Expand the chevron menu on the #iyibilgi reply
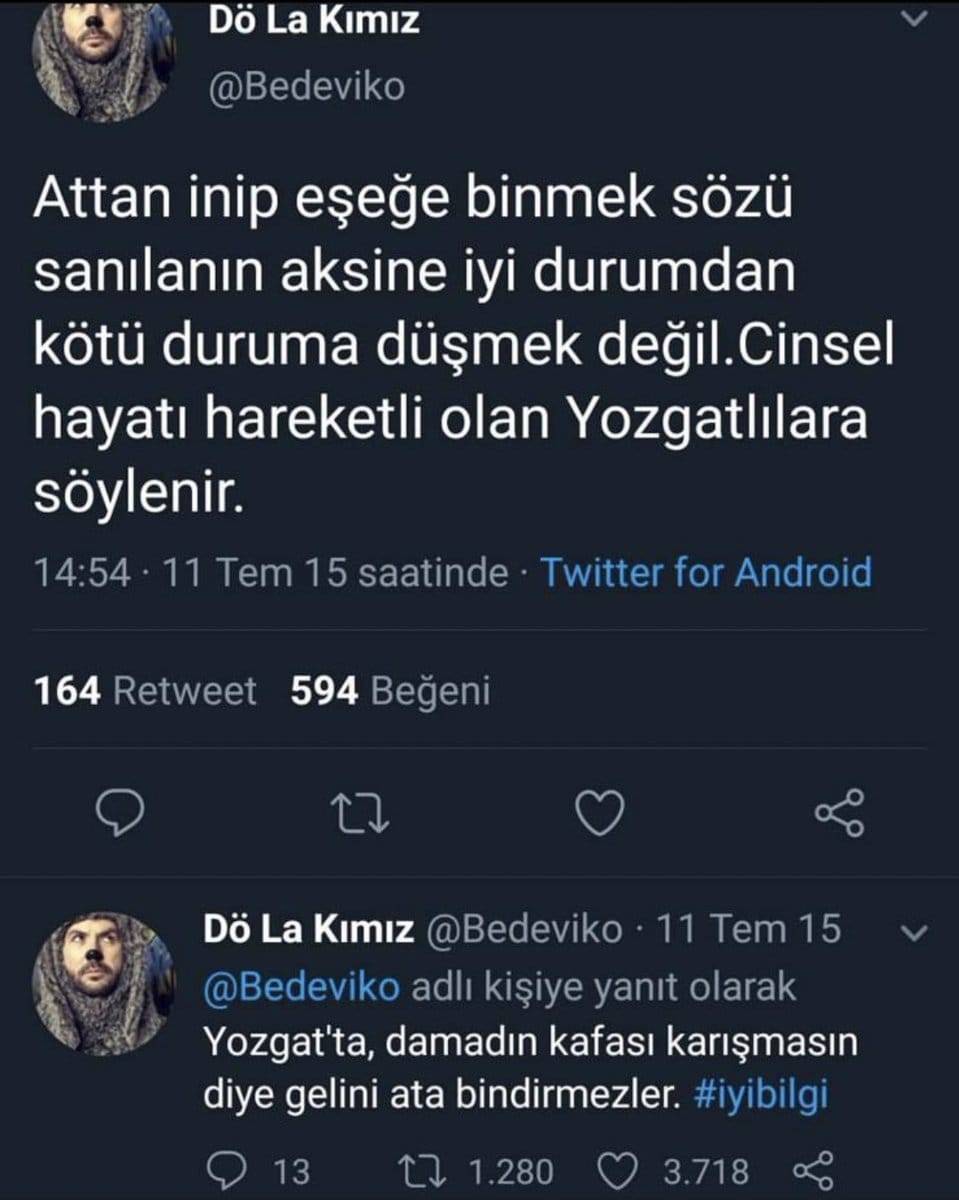The height and width of the screenshot is (1200, 959). [x=914, y=933]
